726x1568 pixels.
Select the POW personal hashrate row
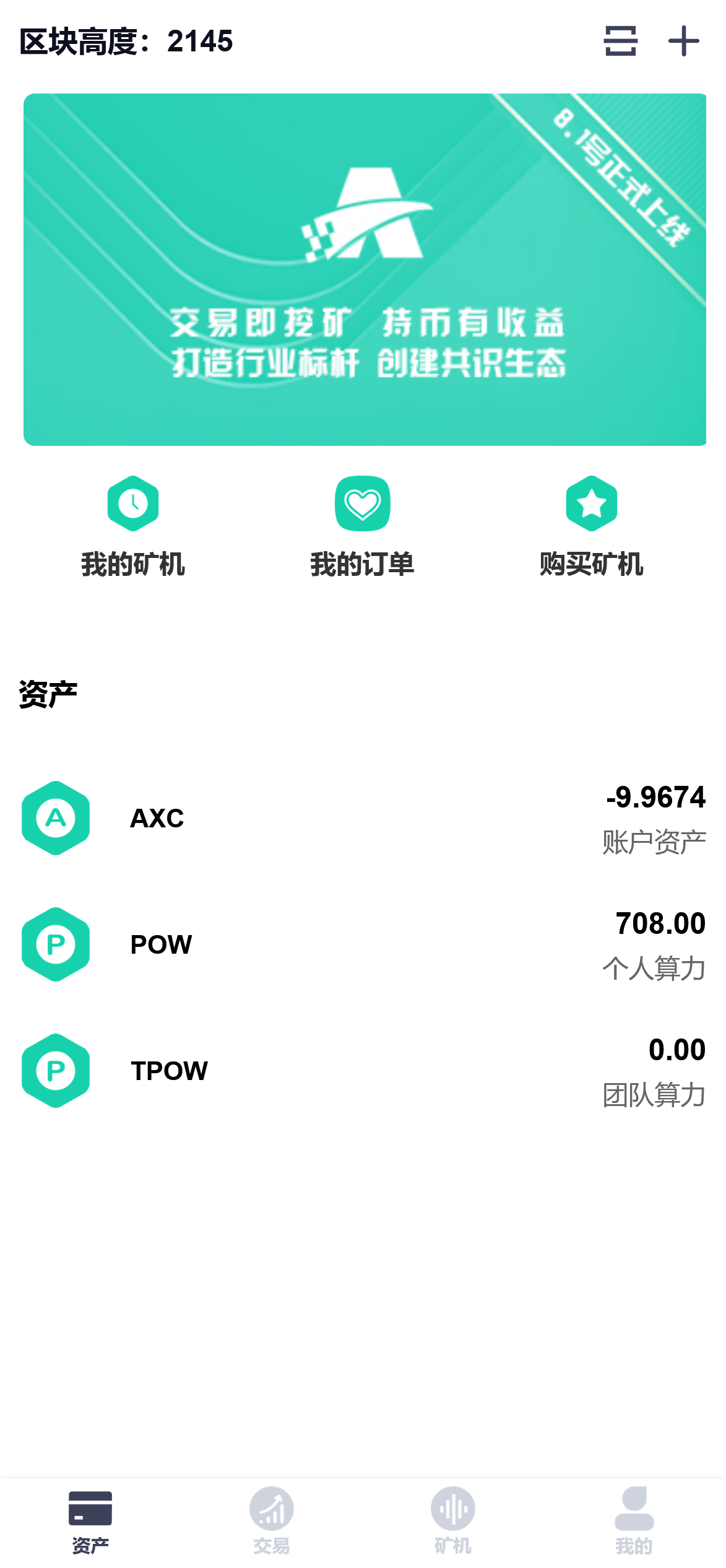[363, 944]
